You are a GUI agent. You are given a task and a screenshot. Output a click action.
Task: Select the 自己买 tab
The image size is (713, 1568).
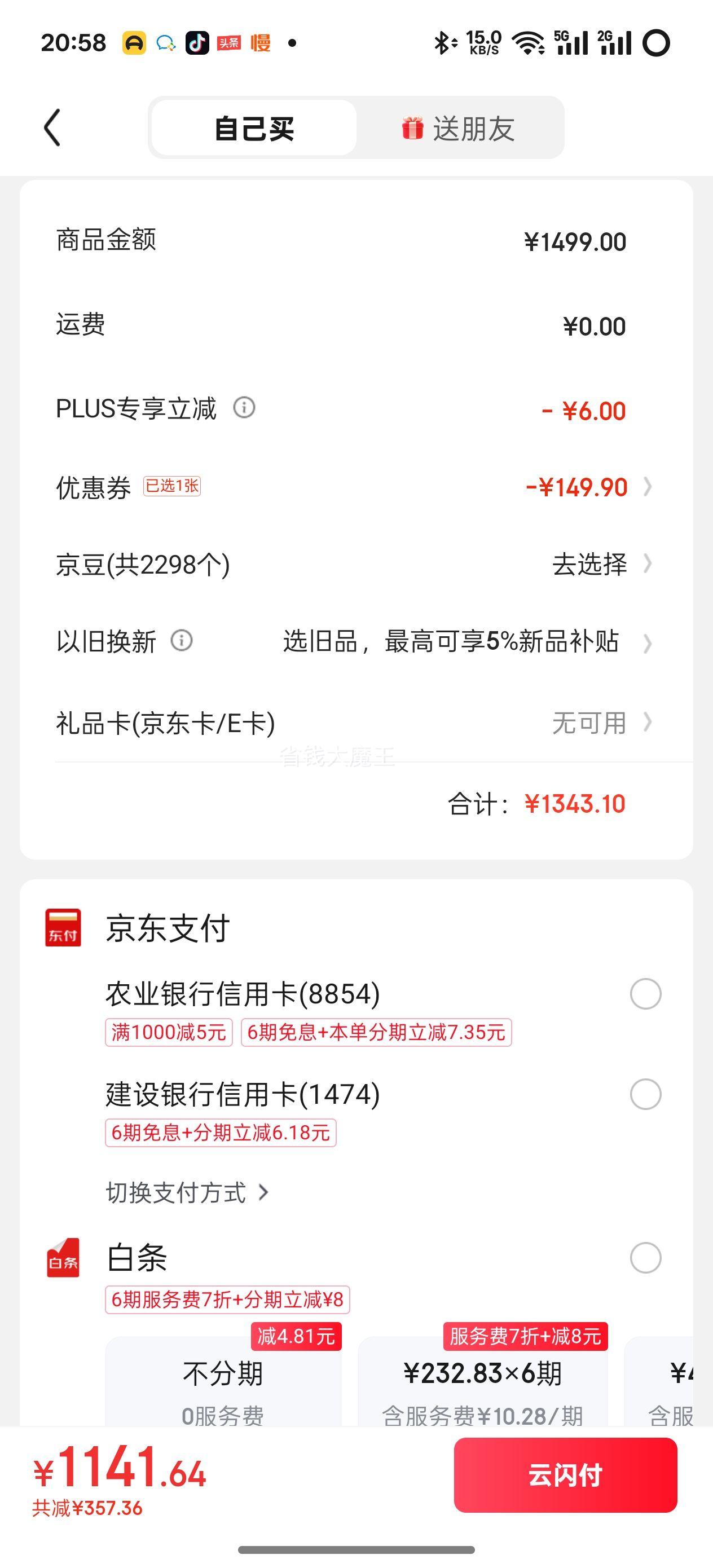point(254,128)
